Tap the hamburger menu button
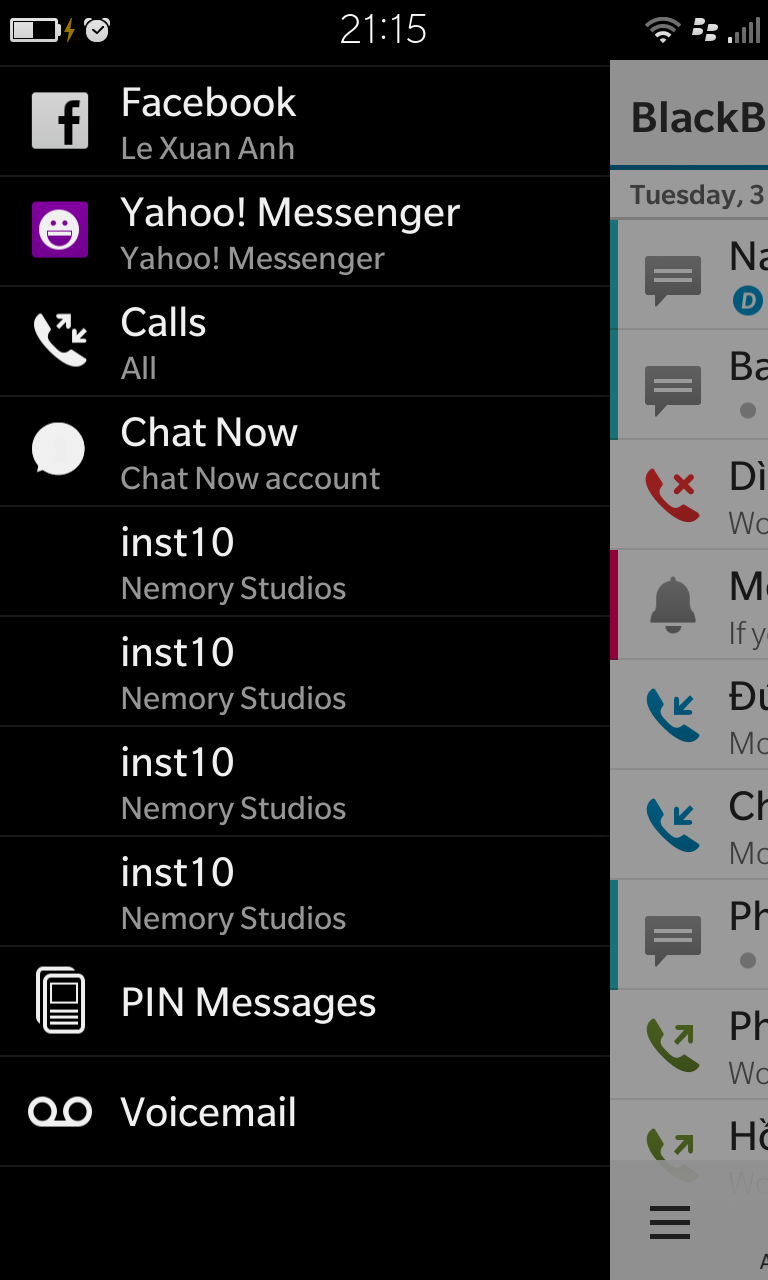Screen dimensions: 768x1280 point(670,1222)
